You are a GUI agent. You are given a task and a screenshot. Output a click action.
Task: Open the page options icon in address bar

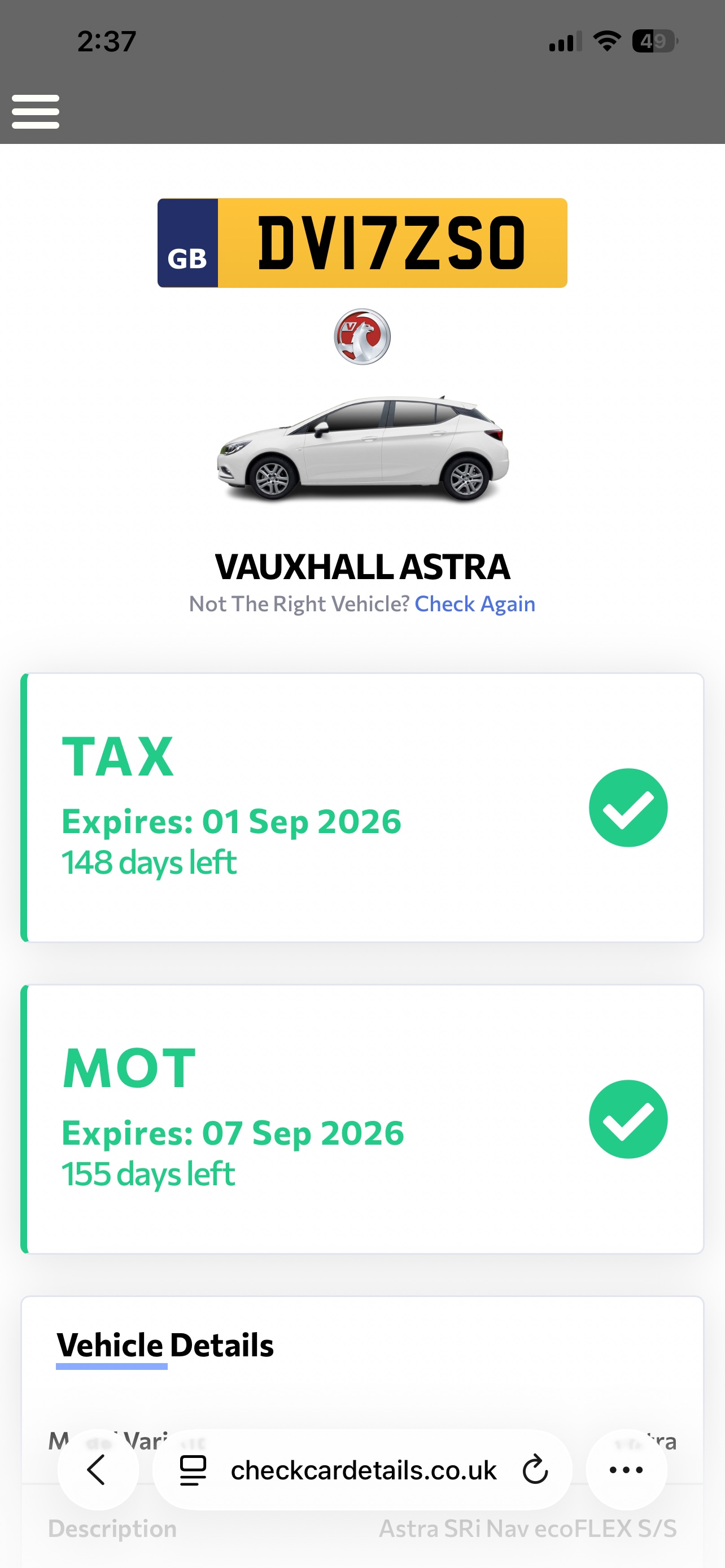(x=193, y=1470)
